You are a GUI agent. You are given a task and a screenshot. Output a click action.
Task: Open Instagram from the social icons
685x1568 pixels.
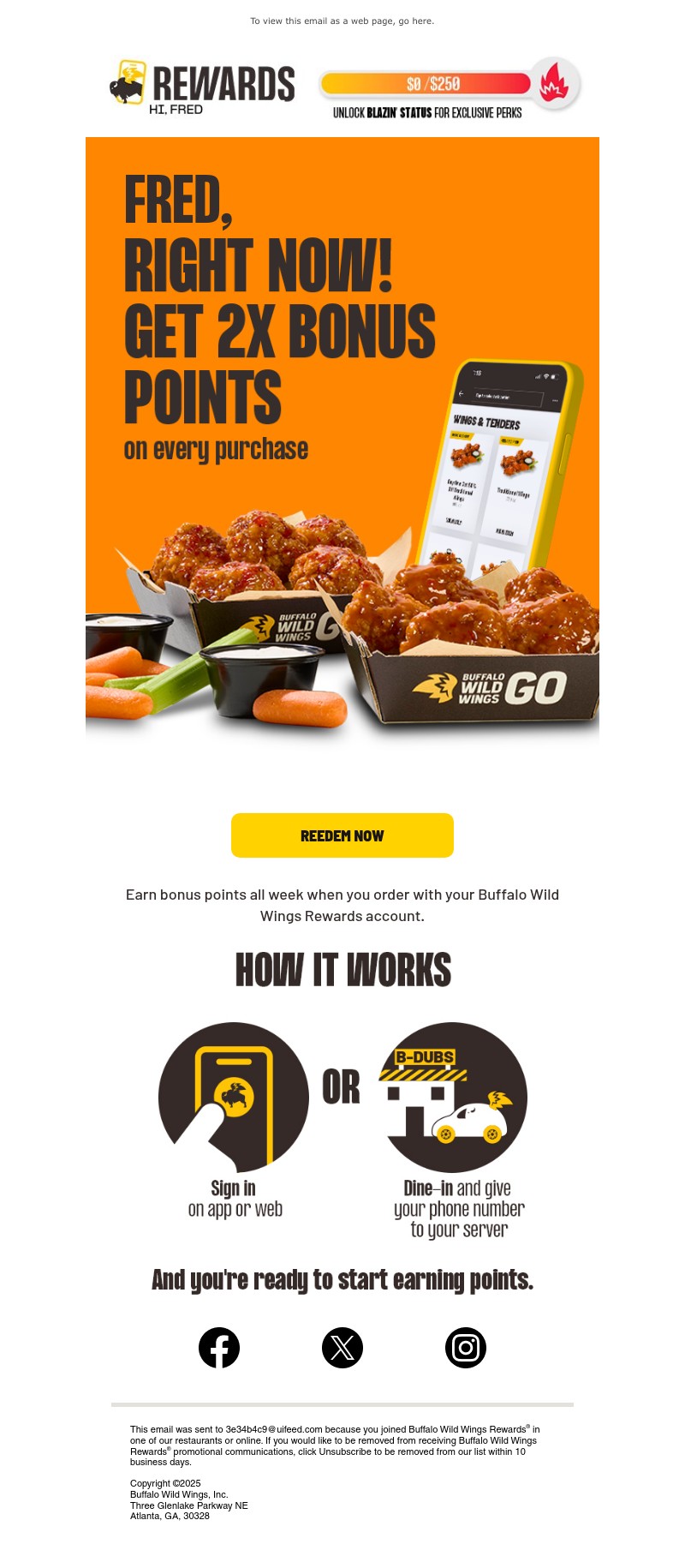pos(466,1347)
